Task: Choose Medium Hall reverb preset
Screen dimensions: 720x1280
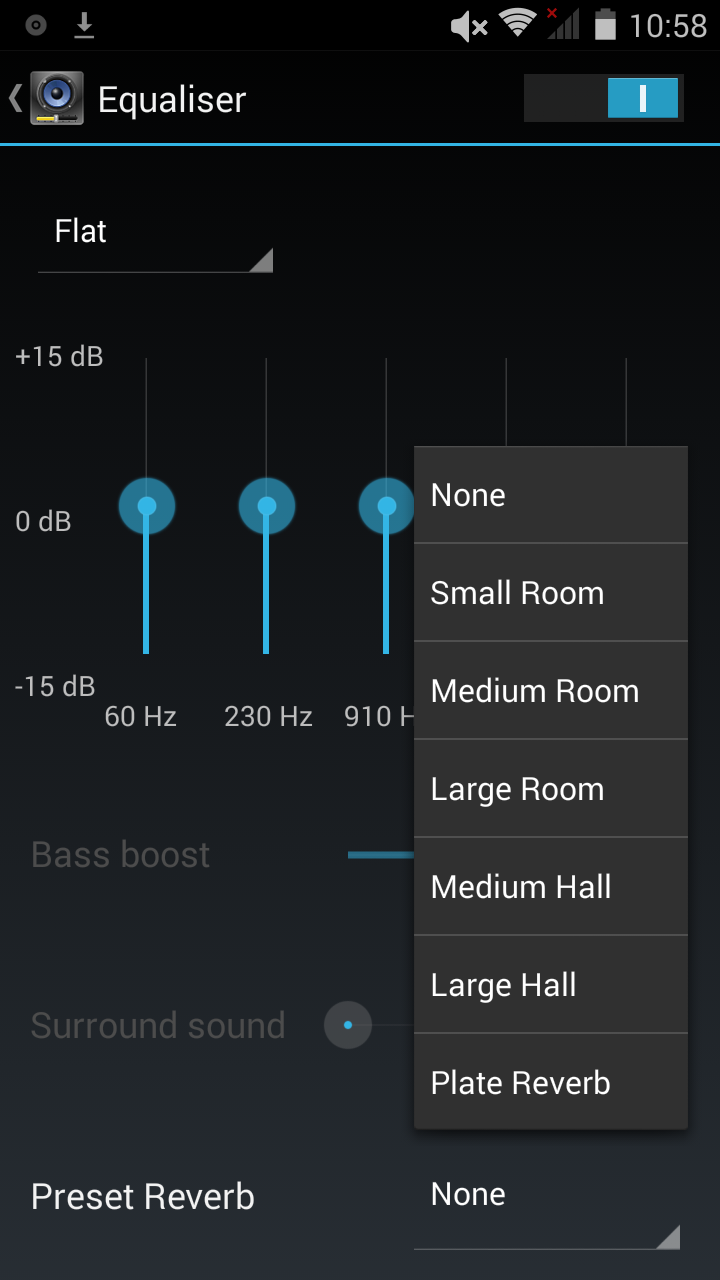Action: pyautogui.click(x=550, y=887)
